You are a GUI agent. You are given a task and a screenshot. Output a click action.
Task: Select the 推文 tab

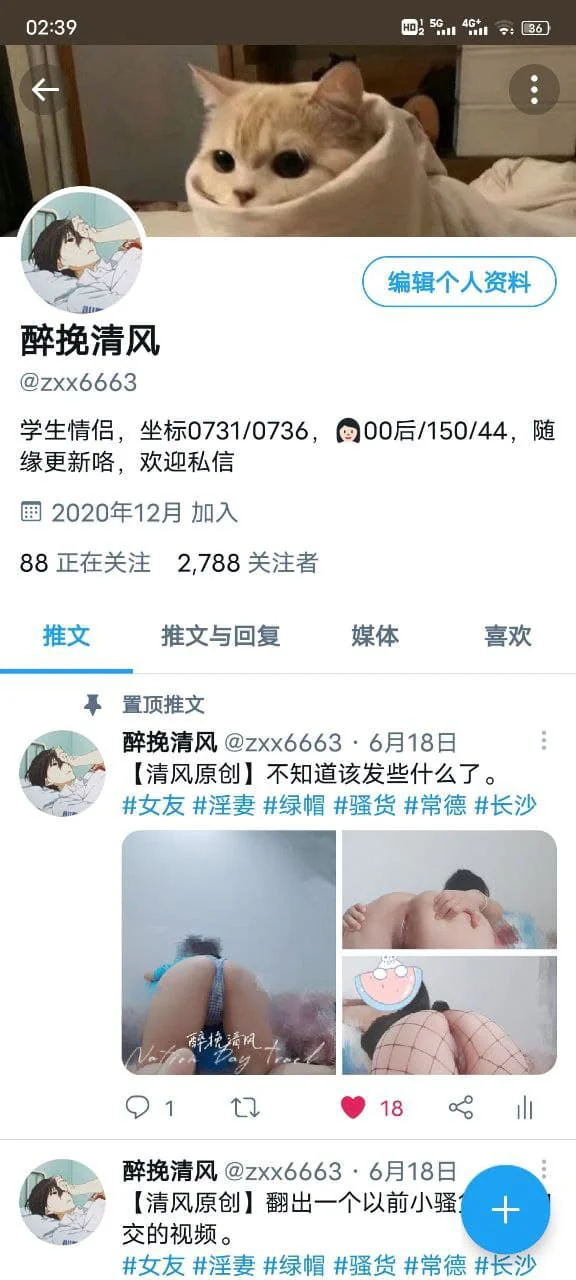click(x=67, y=636)
